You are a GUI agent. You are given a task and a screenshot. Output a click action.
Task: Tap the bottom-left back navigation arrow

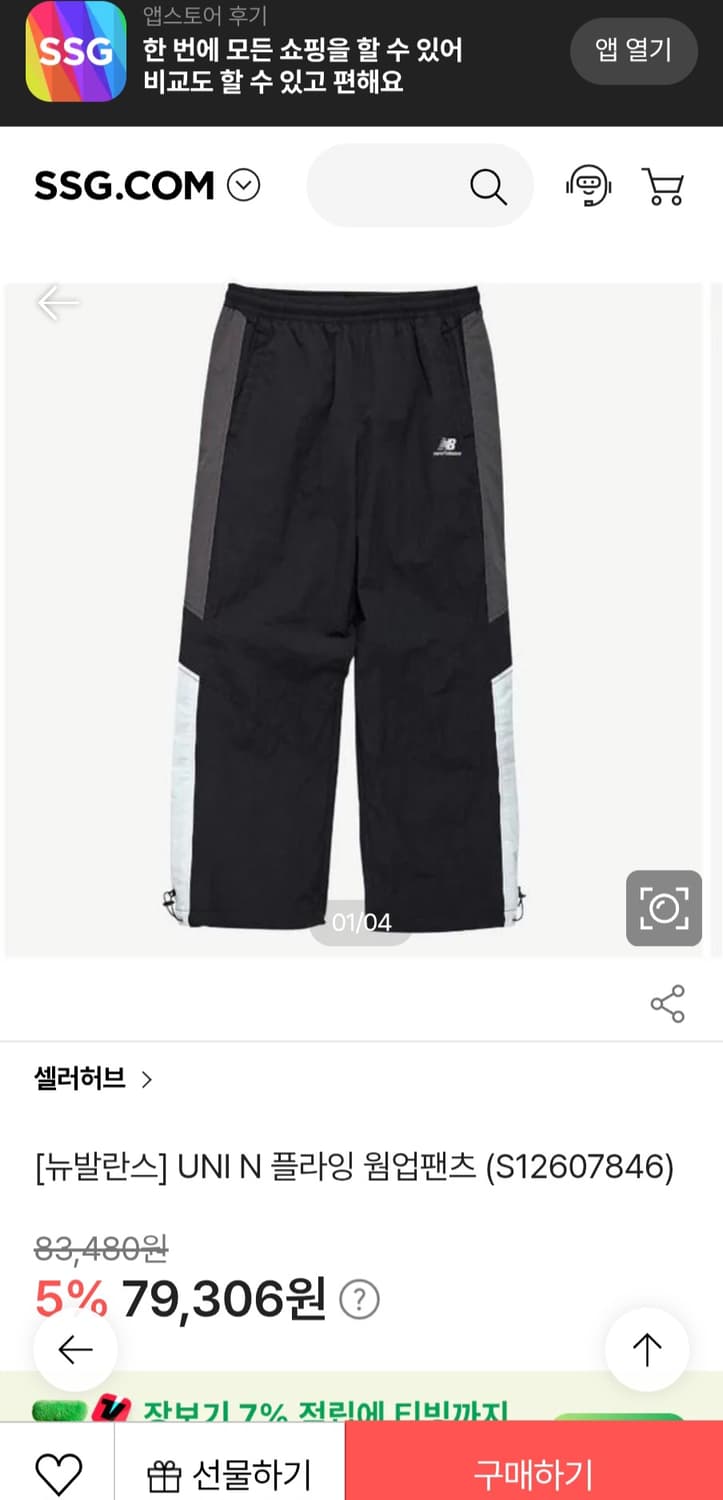pos(74,1348)
